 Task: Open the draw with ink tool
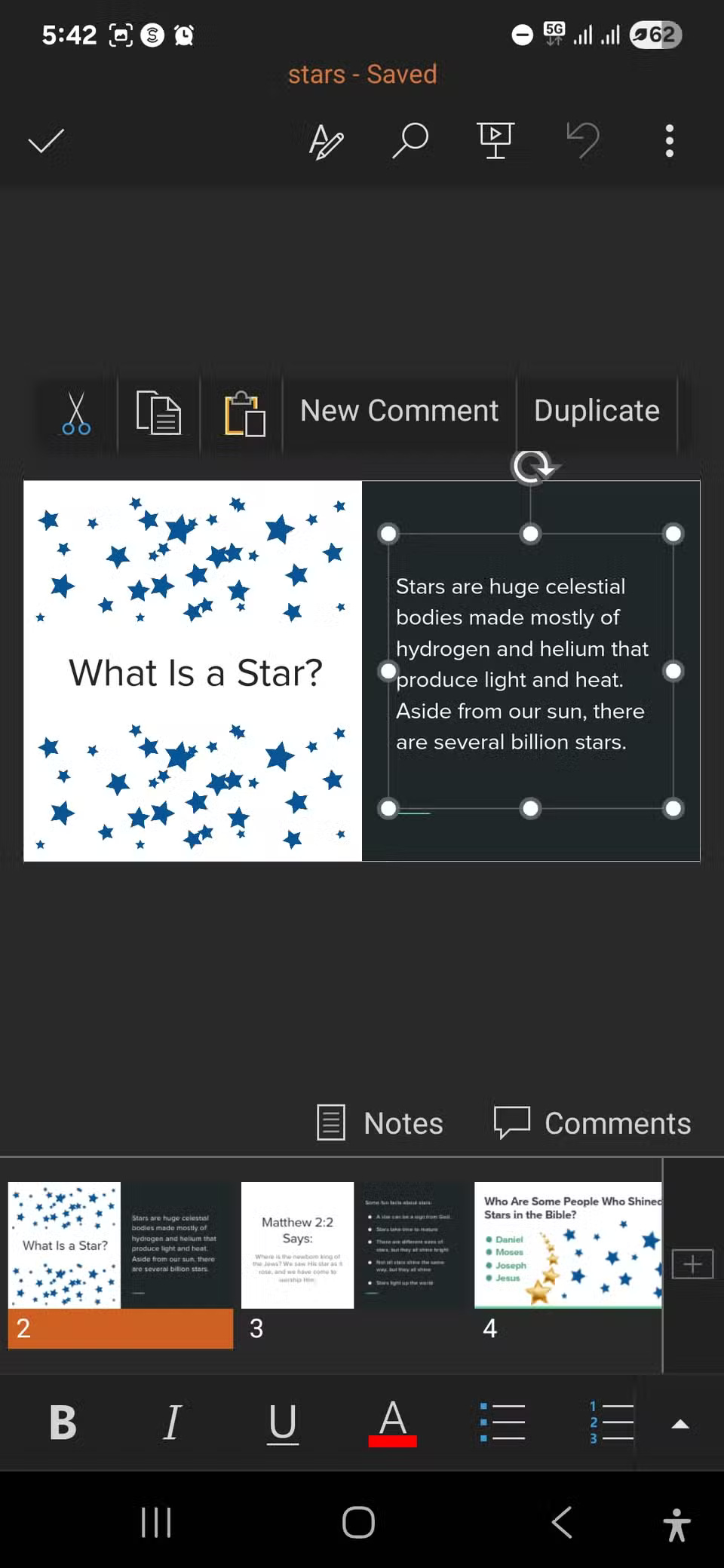click(x=327, y=141)
